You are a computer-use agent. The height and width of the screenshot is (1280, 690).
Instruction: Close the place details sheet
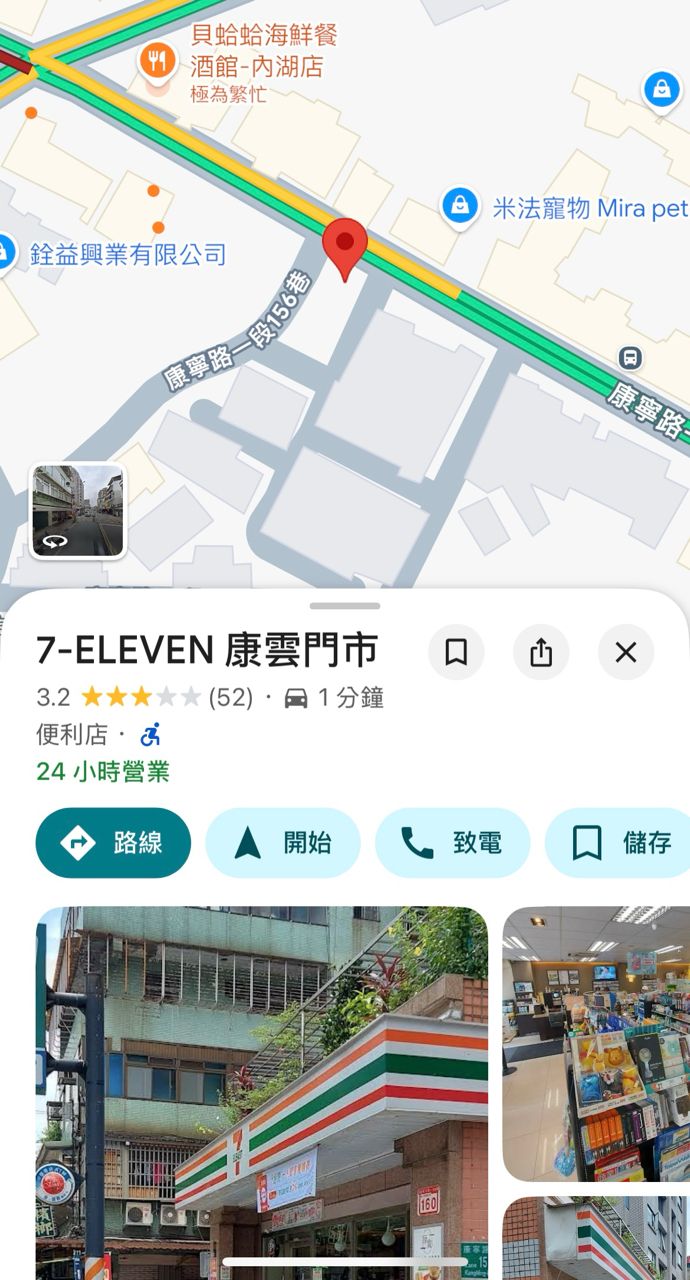tap(626, 653)
